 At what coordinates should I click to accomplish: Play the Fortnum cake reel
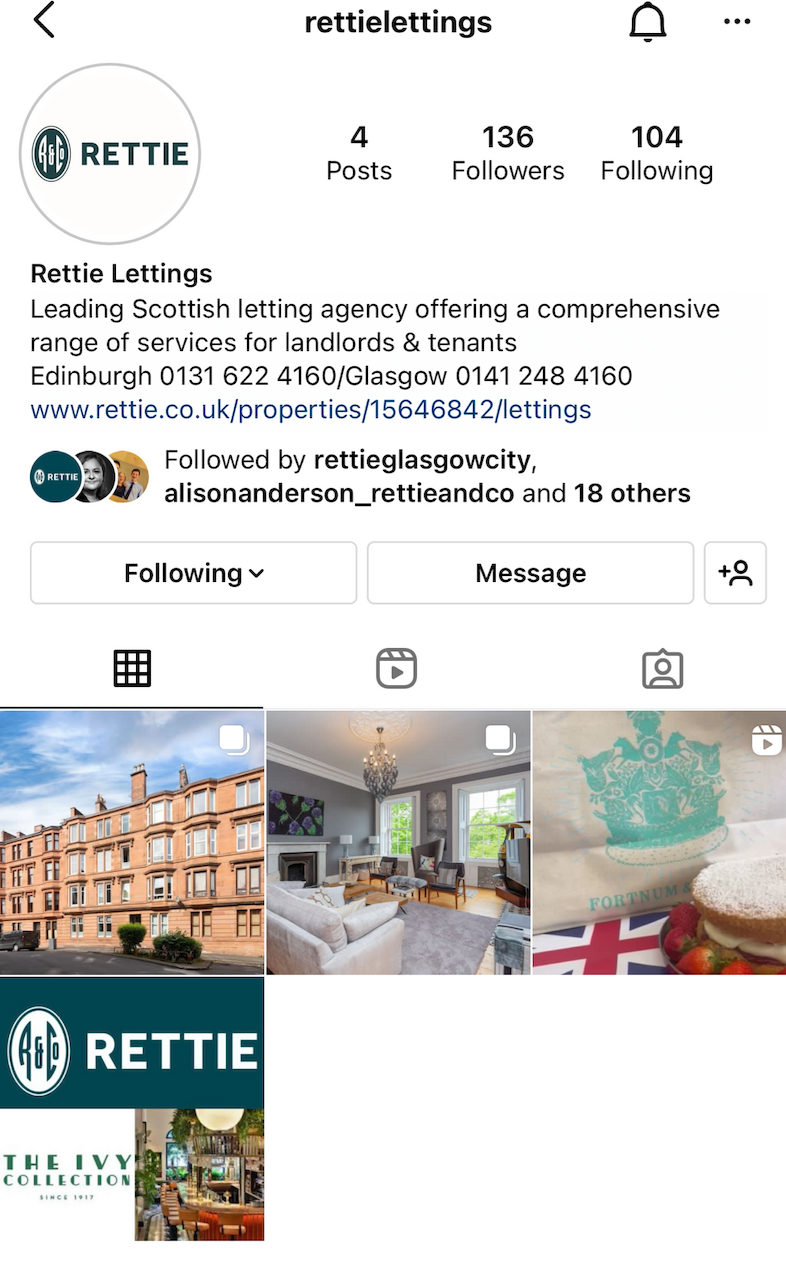click(660, 842)
